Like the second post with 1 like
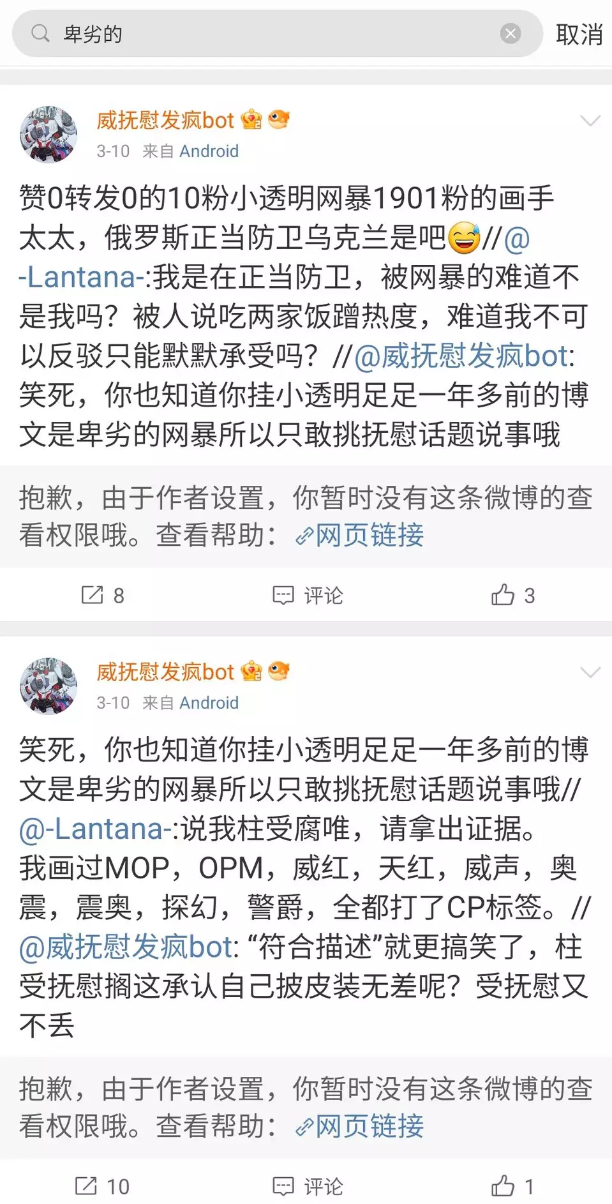 click(513, 1186)
